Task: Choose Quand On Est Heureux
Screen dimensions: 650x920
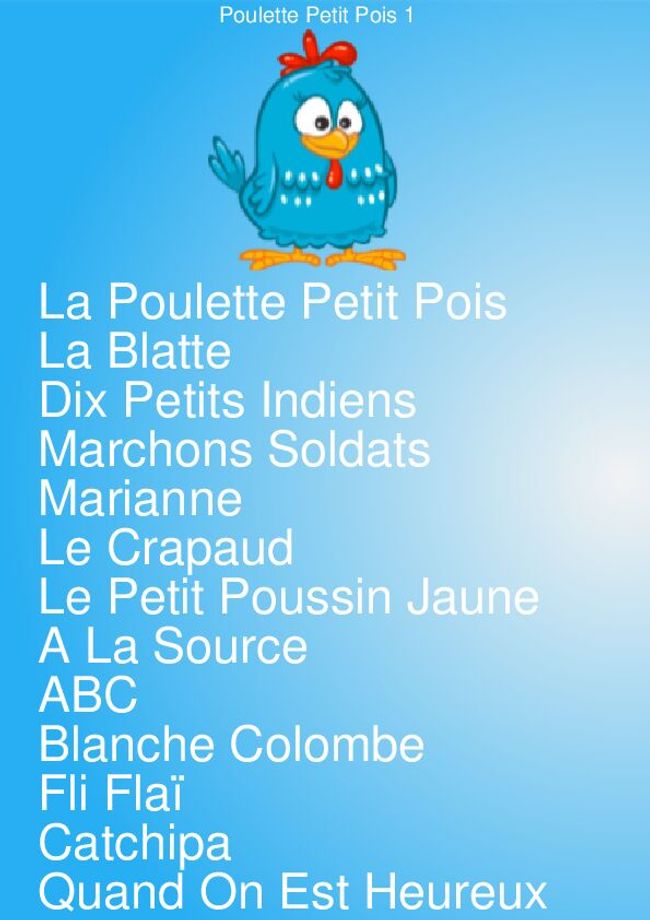Action: (293, 892)
